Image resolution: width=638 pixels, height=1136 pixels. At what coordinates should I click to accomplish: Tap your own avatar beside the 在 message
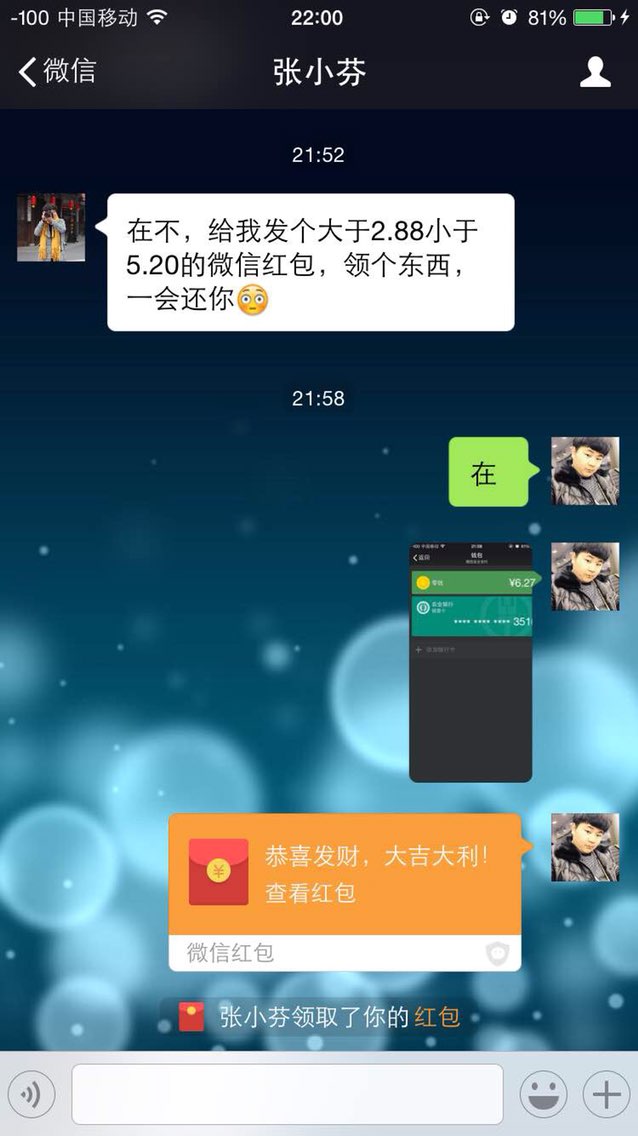(x=585, y=471)
